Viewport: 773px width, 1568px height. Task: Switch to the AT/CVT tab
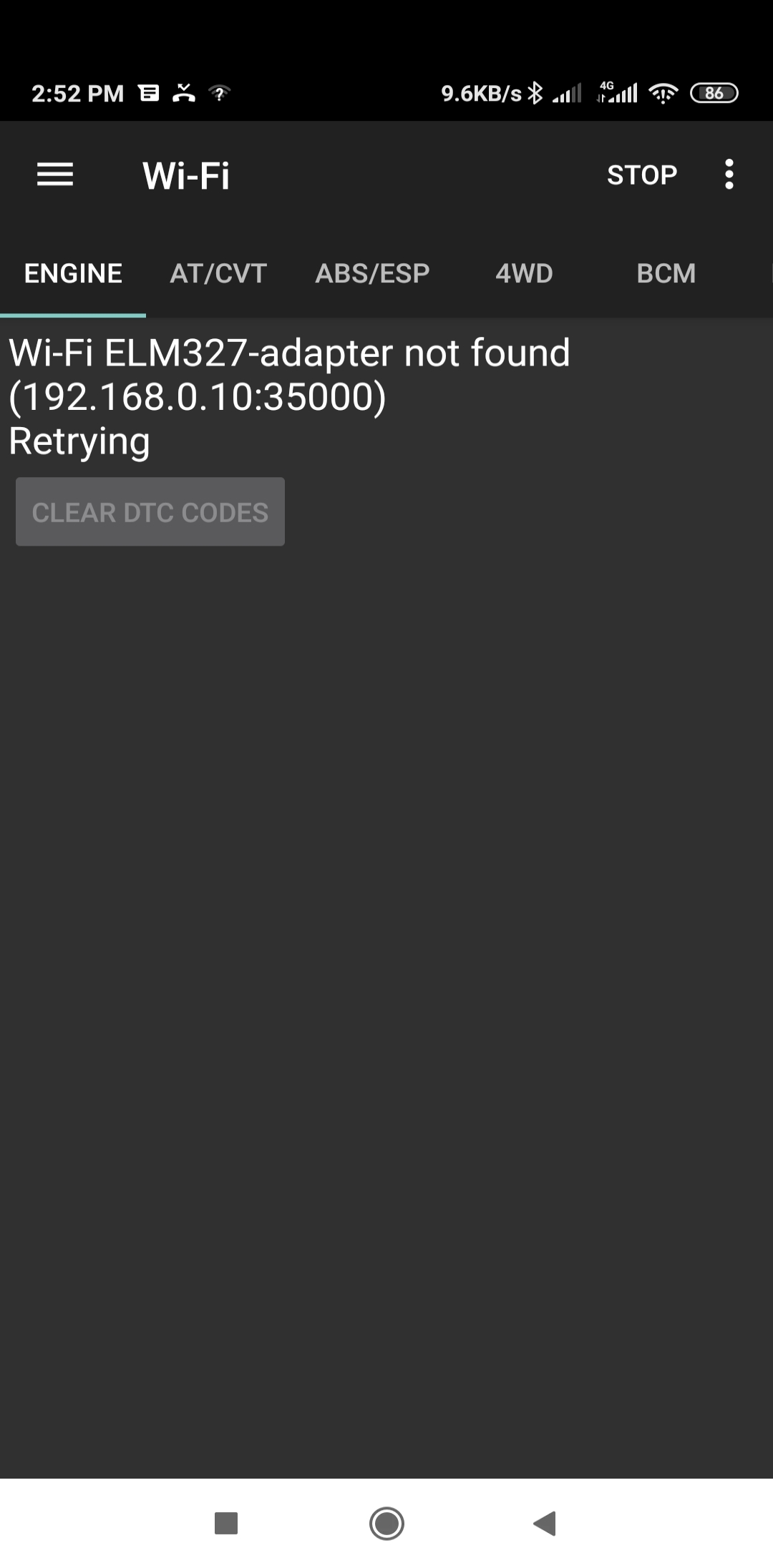tap(218, 273)
